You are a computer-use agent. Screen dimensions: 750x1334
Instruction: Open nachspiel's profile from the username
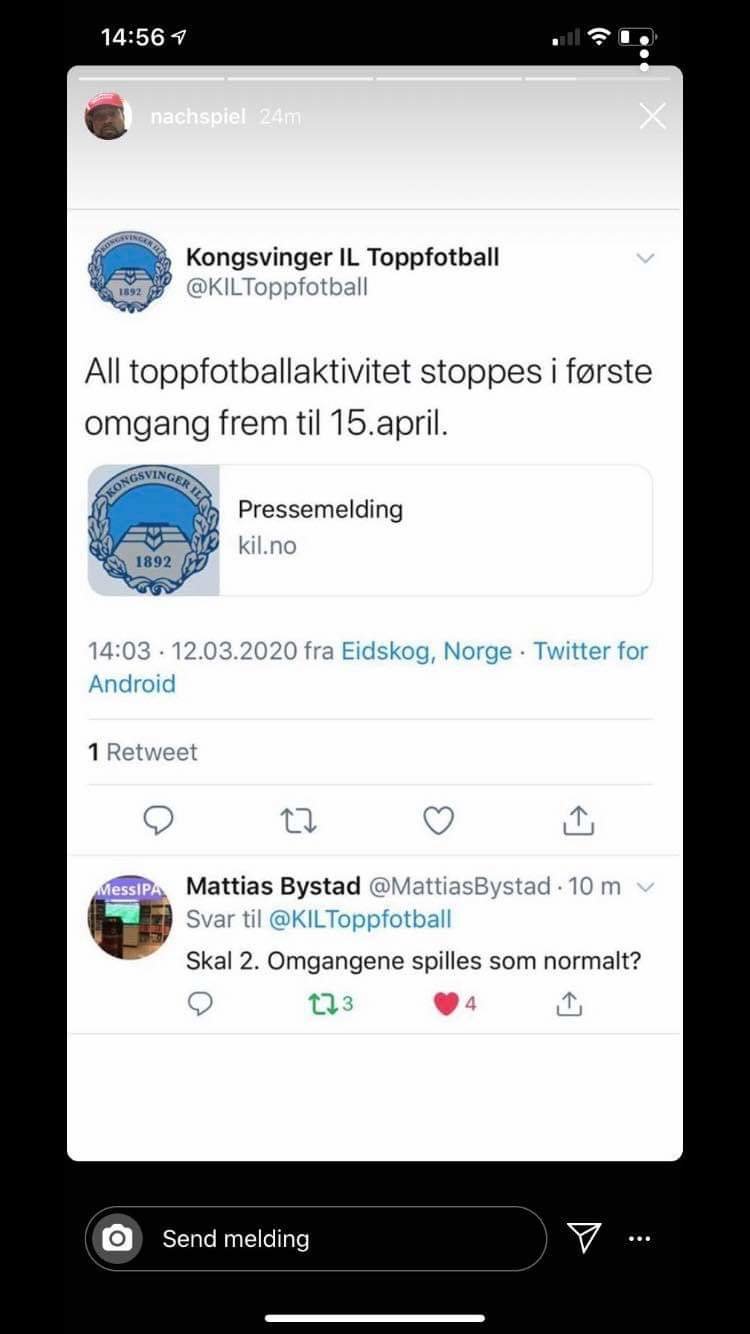tap(197, 117)
